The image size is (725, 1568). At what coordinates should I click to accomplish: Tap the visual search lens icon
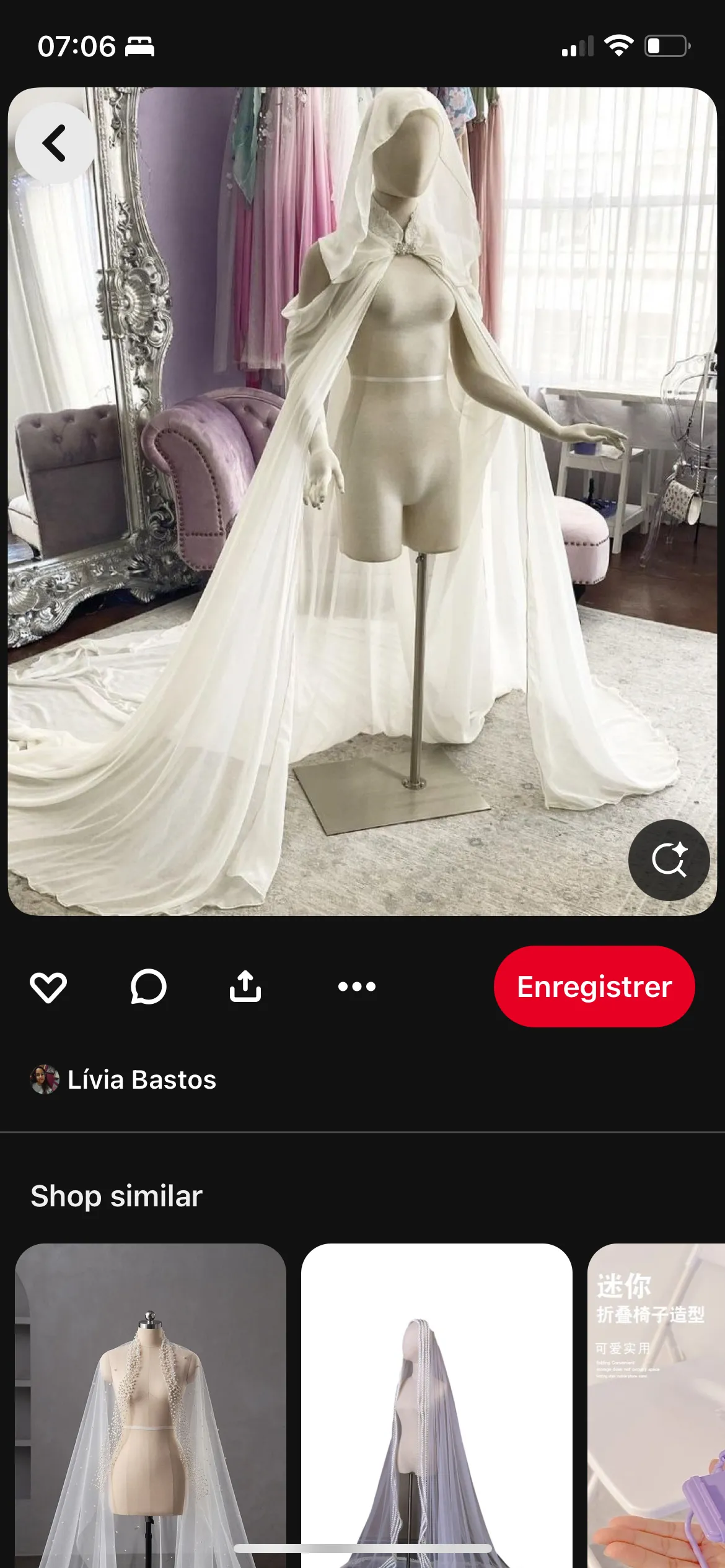click(x=669, y=860)
